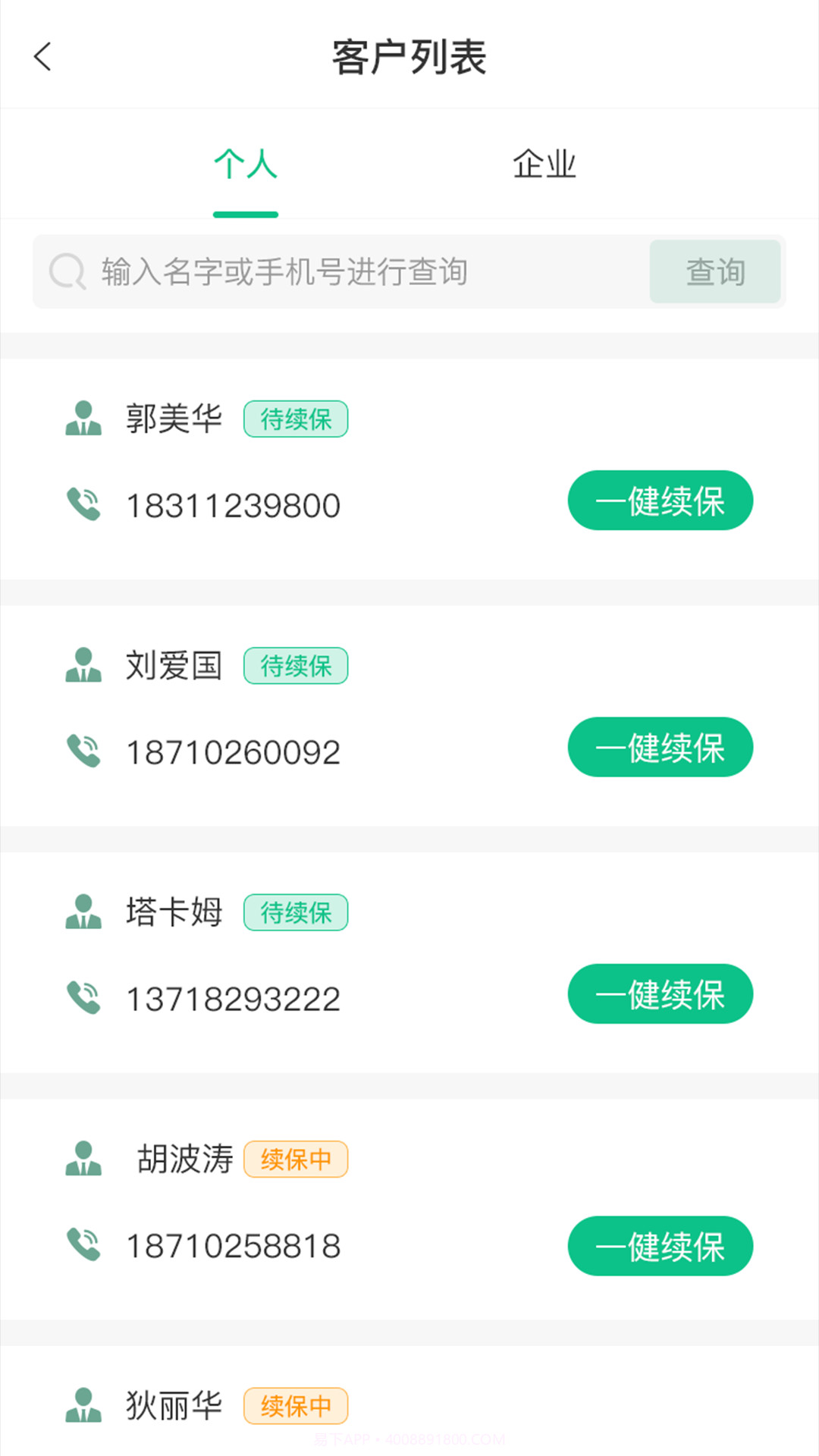Tap the 续保中 colored badge next to 狄丽华

296,1405
